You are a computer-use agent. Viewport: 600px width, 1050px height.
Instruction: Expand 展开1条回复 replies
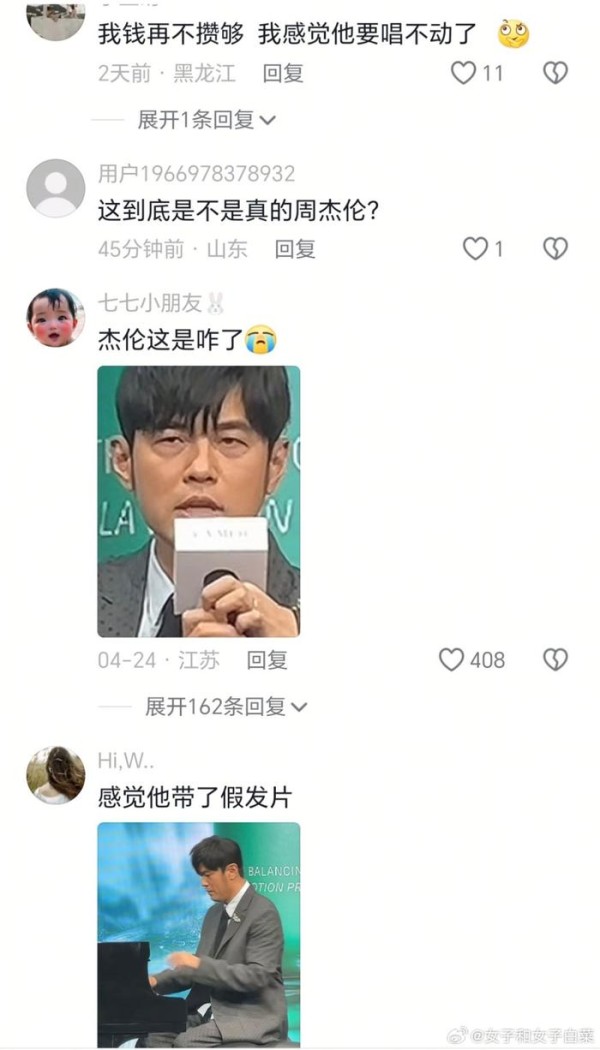click(205, 120)
